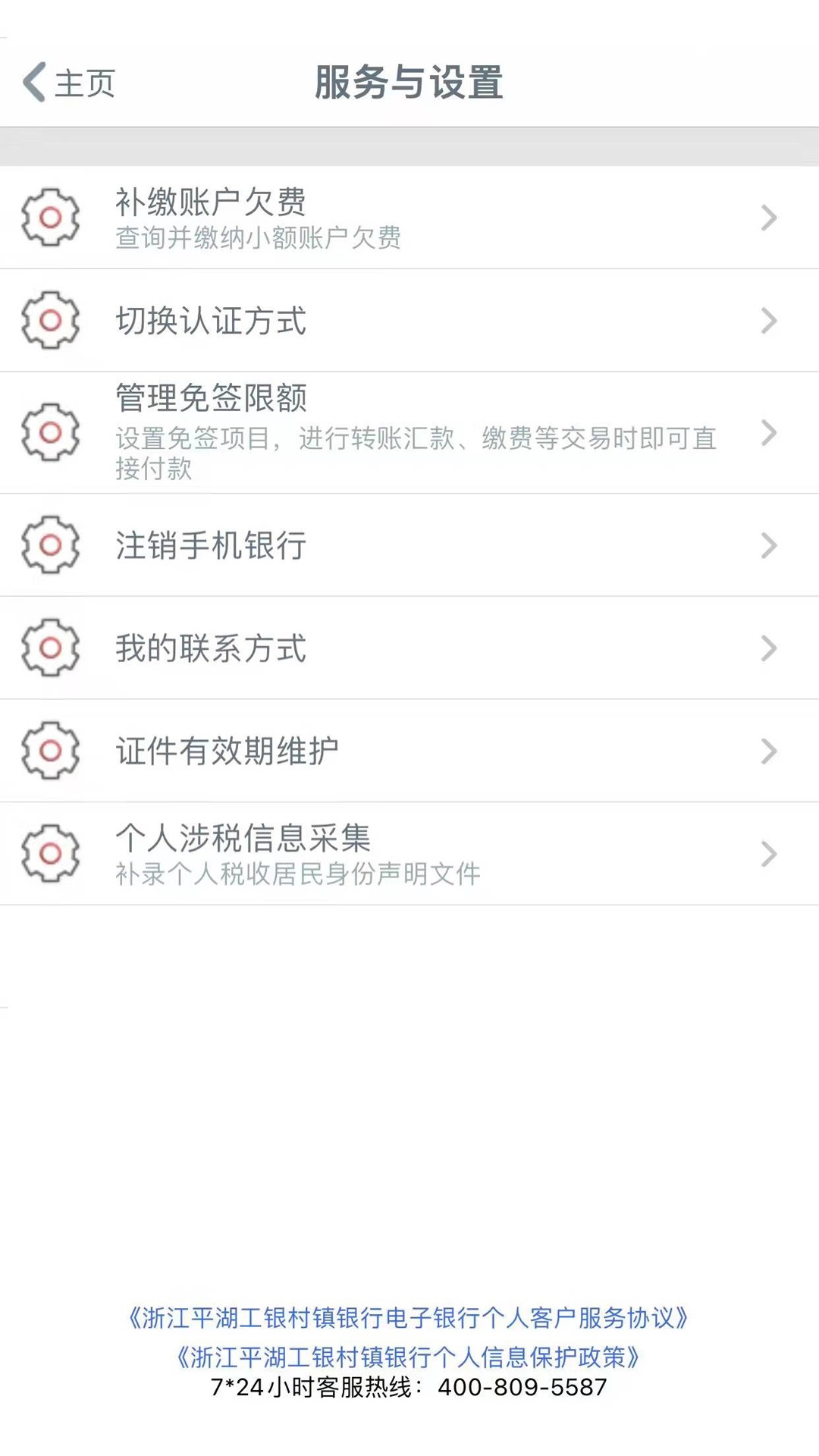Open 个人涉税信息采集

pos(409,854)
